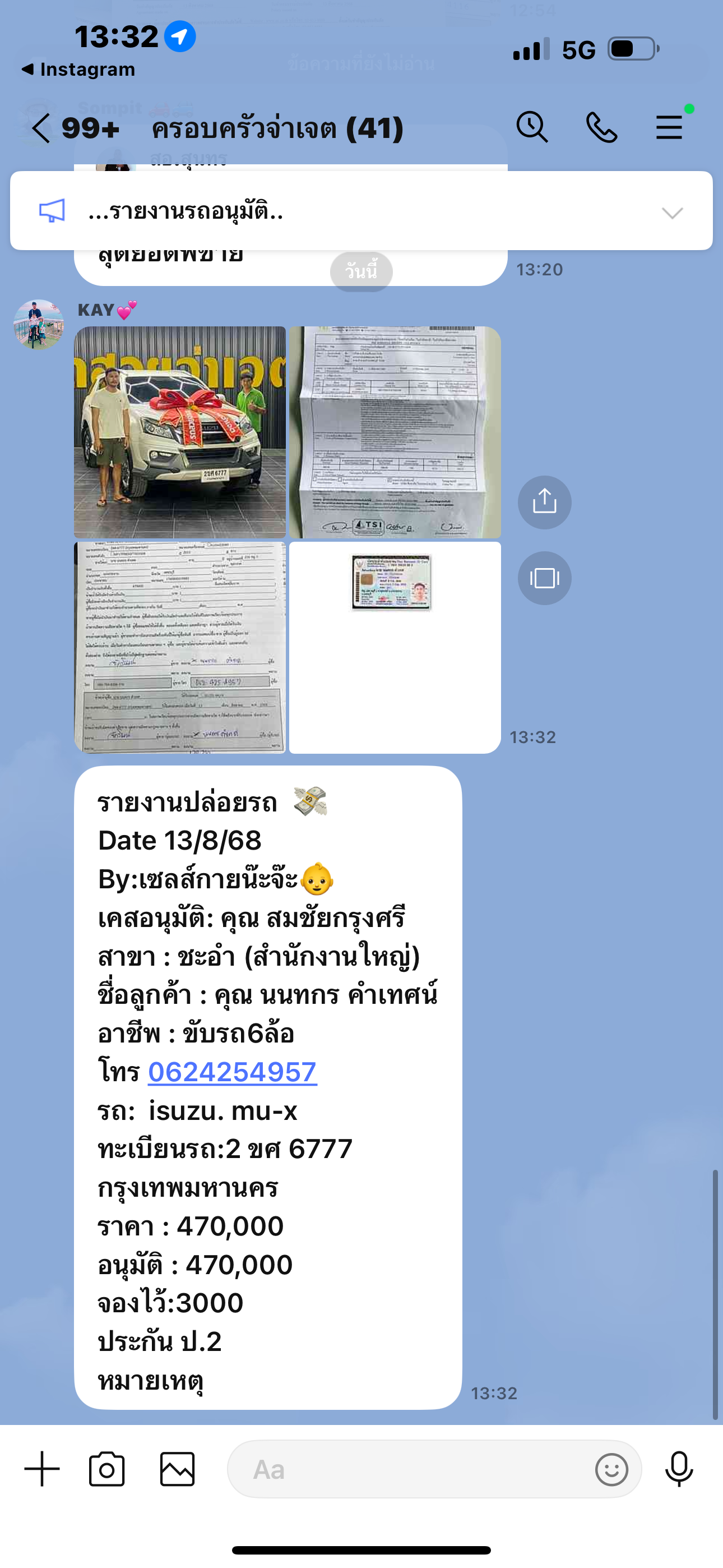This screenshot has width=723, height=1568.
Task: Pick an image from the gallery
Action: point(177,1469)
